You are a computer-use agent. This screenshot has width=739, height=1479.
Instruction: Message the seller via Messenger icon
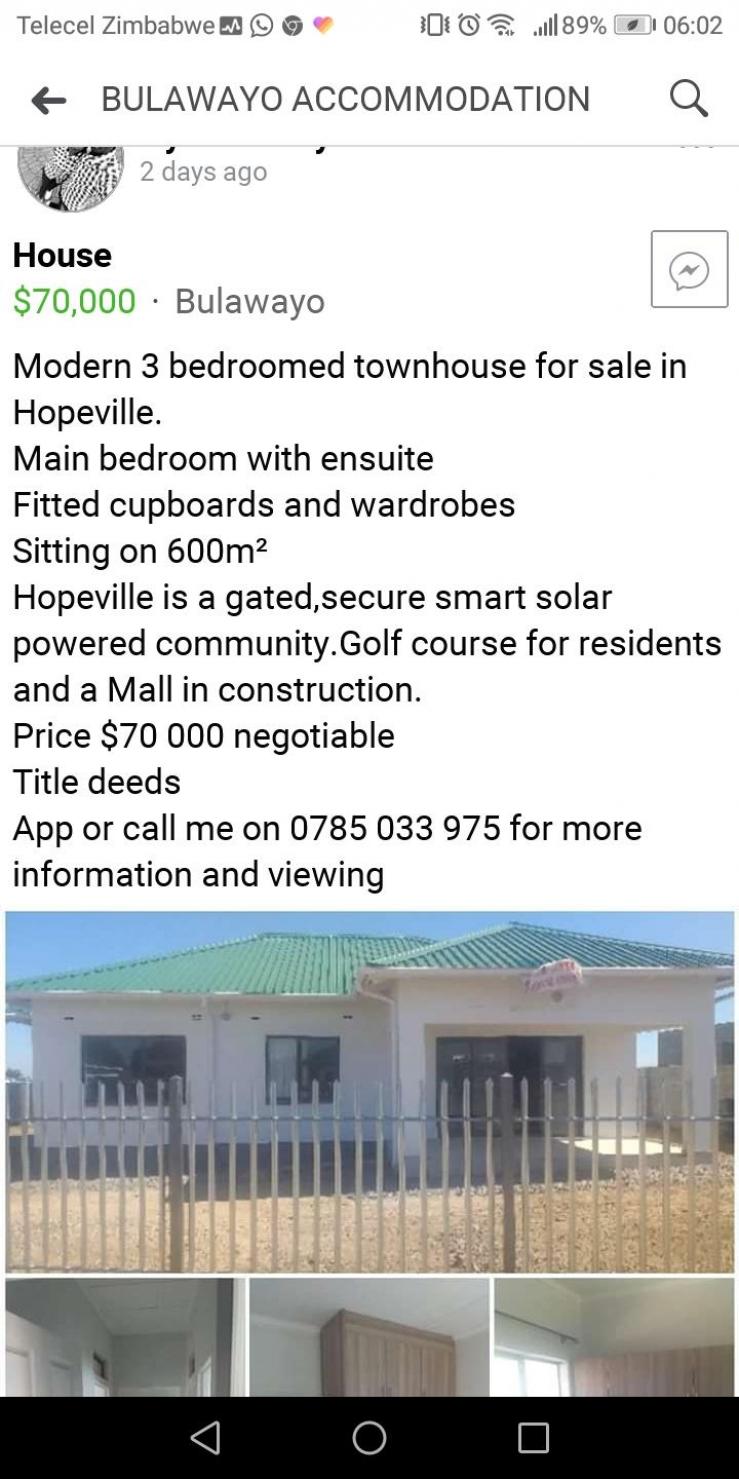(689, 269)
